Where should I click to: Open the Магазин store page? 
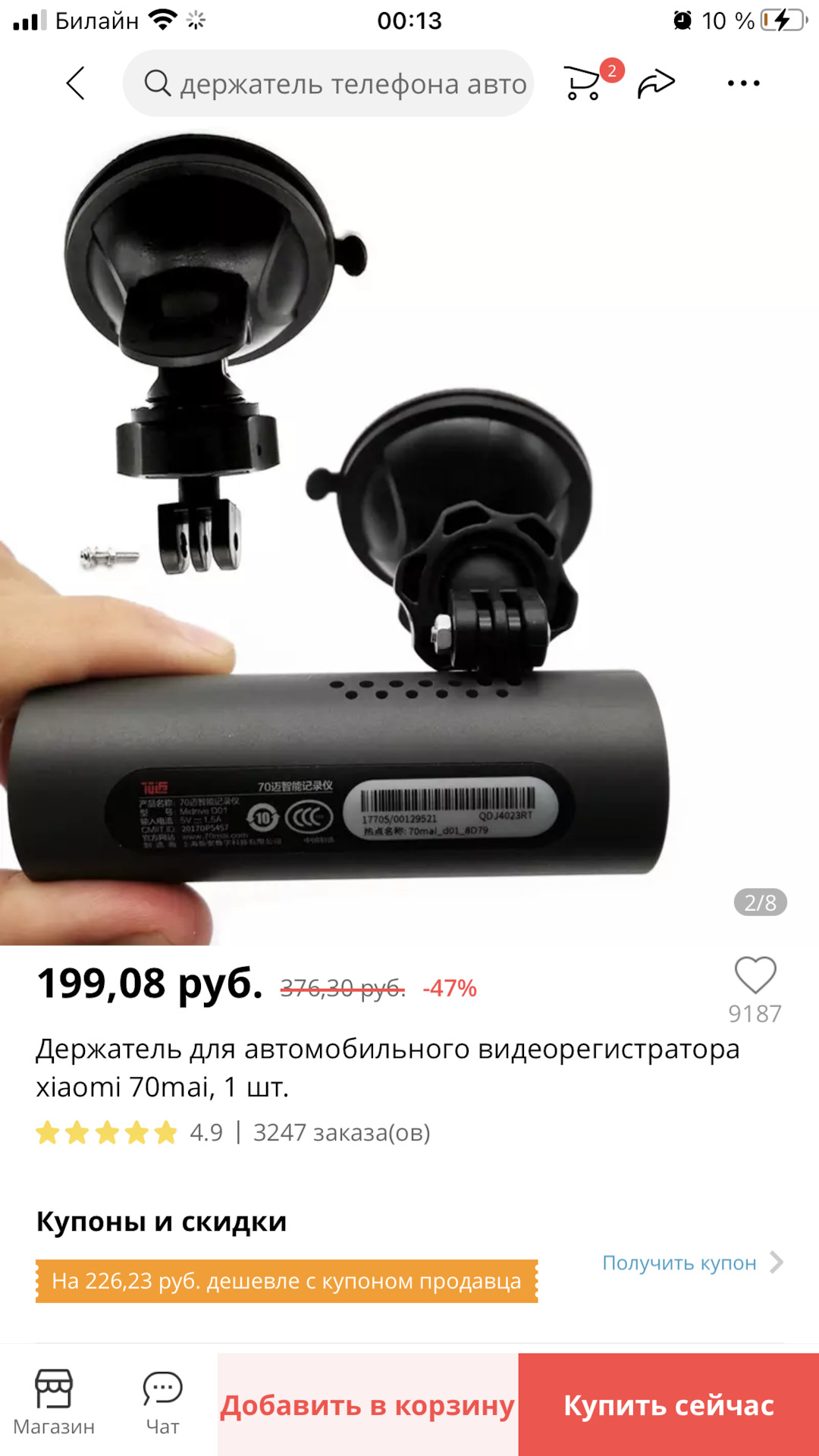(x=54, y=1403)
